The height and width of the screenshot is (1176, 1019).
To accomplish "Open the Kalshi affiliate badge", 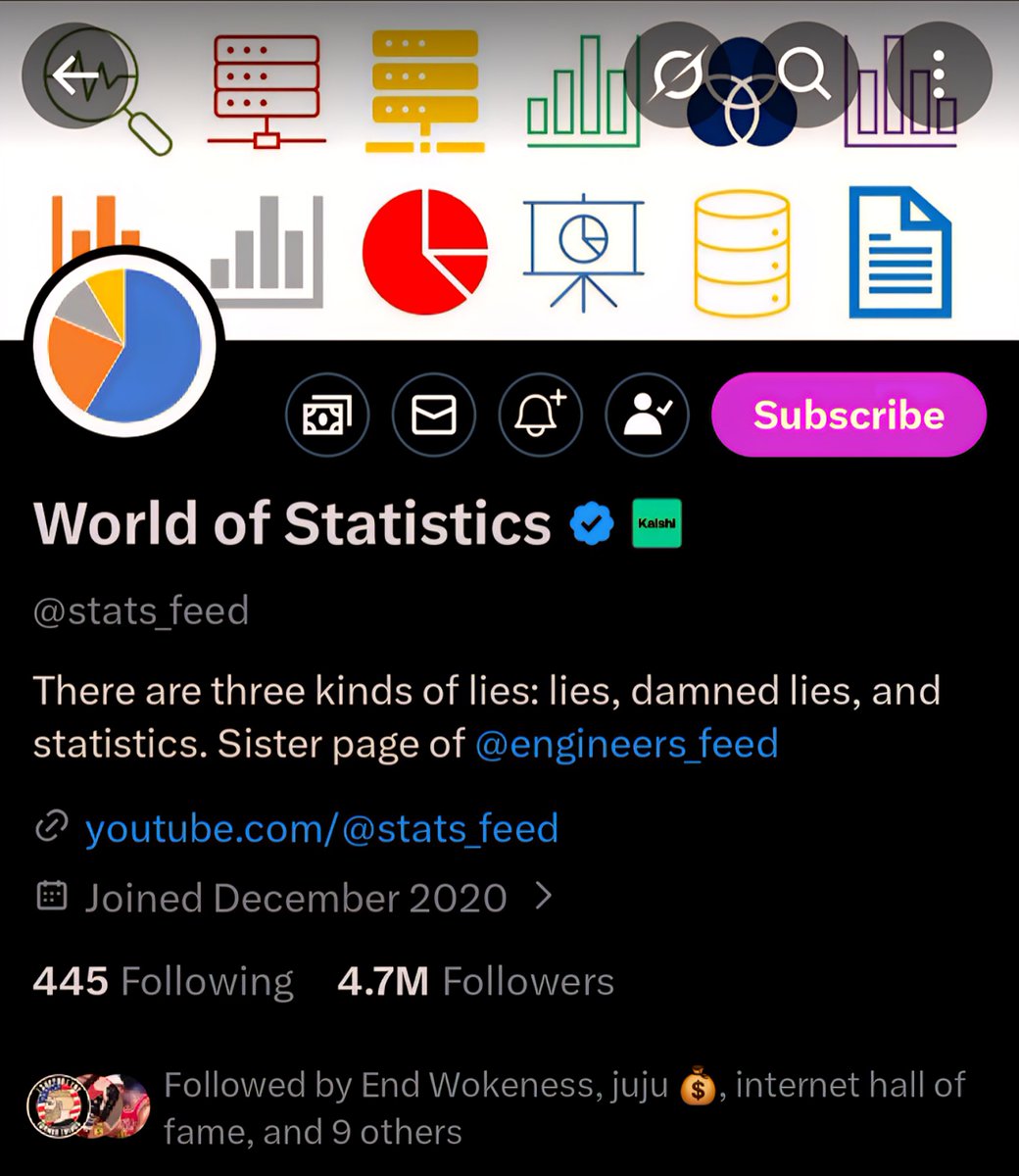I will 656,523.
